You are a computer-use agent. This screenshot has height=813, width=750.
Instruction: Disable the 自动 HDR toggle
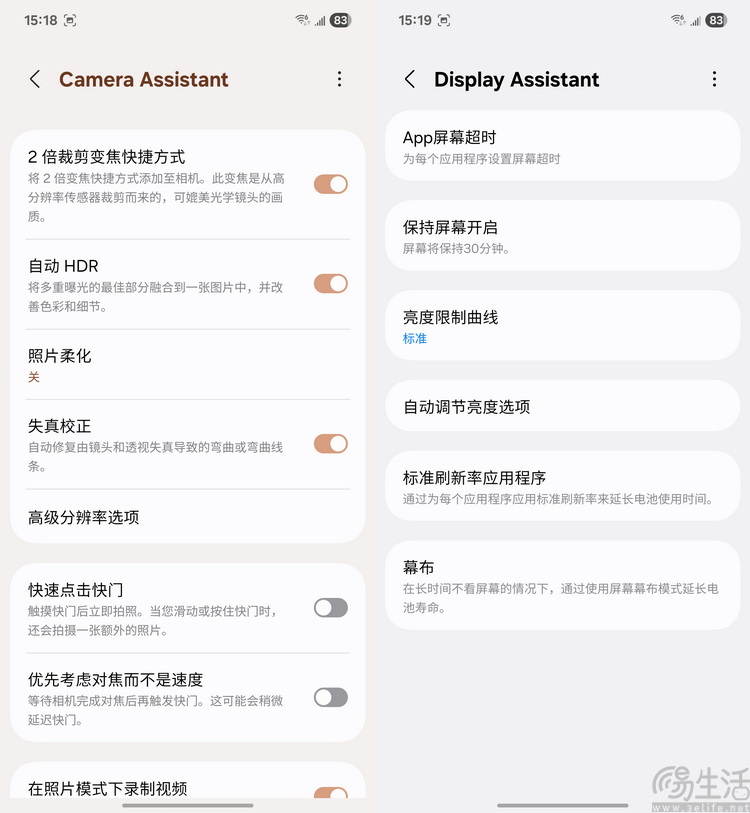click(x=330, y=283)
